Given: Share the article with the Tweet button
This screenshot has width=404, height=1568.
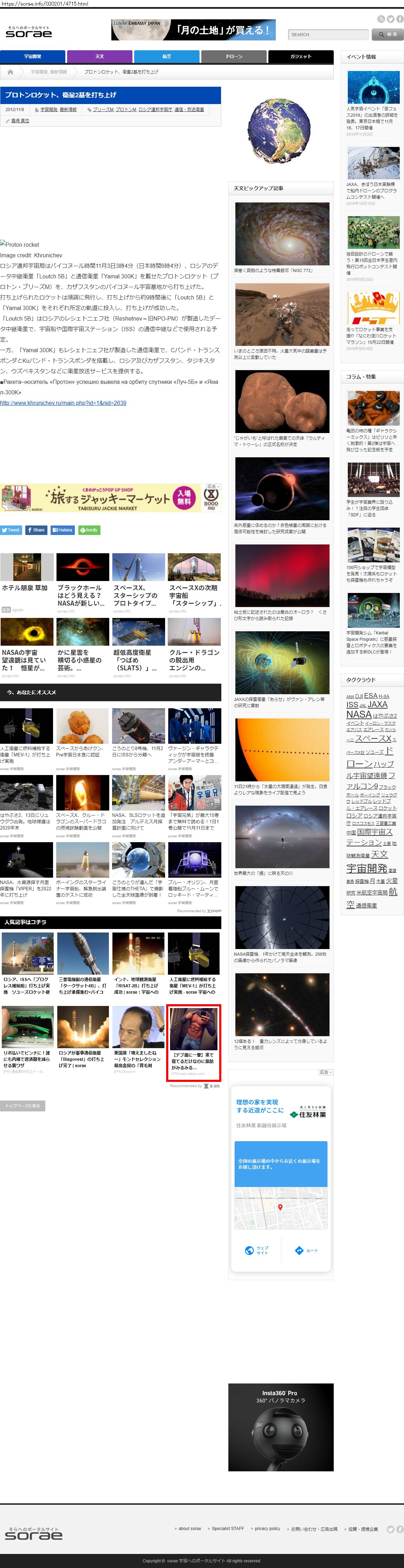Looking at the screenshot, I should click(x=11, y=530).
